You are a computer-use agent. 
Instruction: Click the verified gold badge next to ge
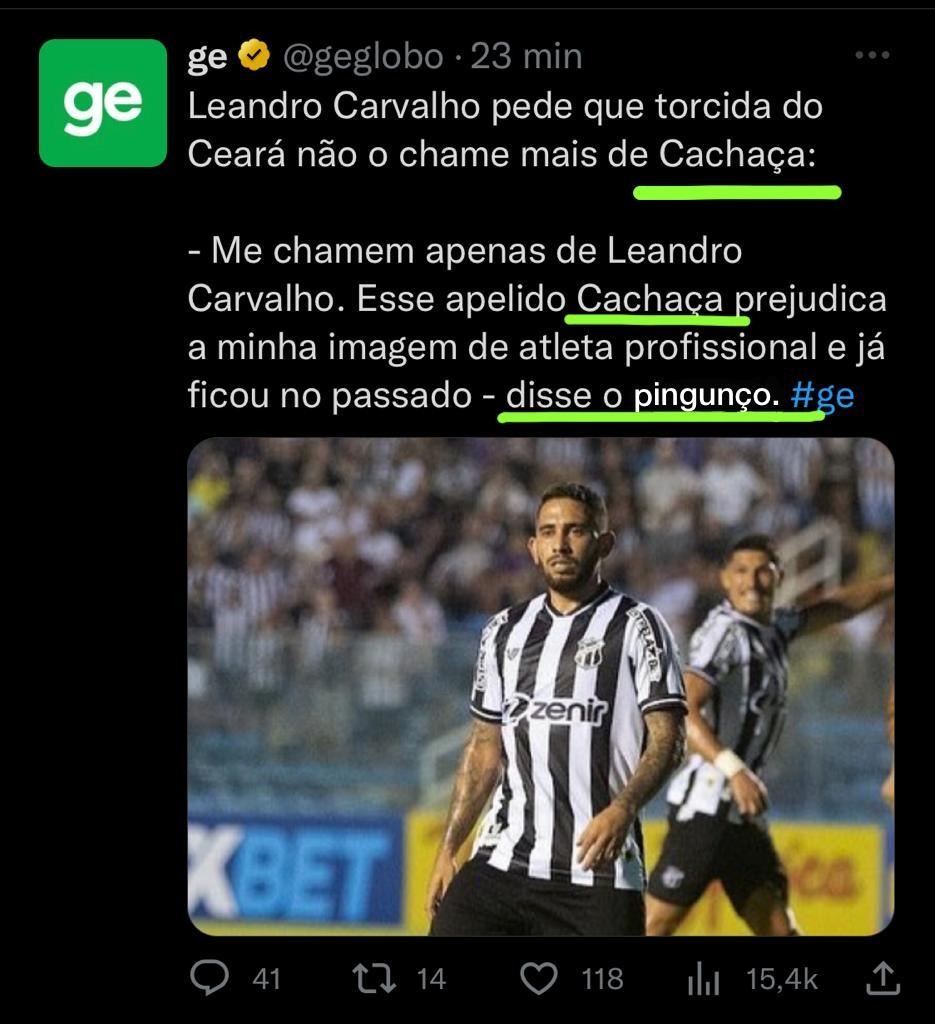(251, 55)
